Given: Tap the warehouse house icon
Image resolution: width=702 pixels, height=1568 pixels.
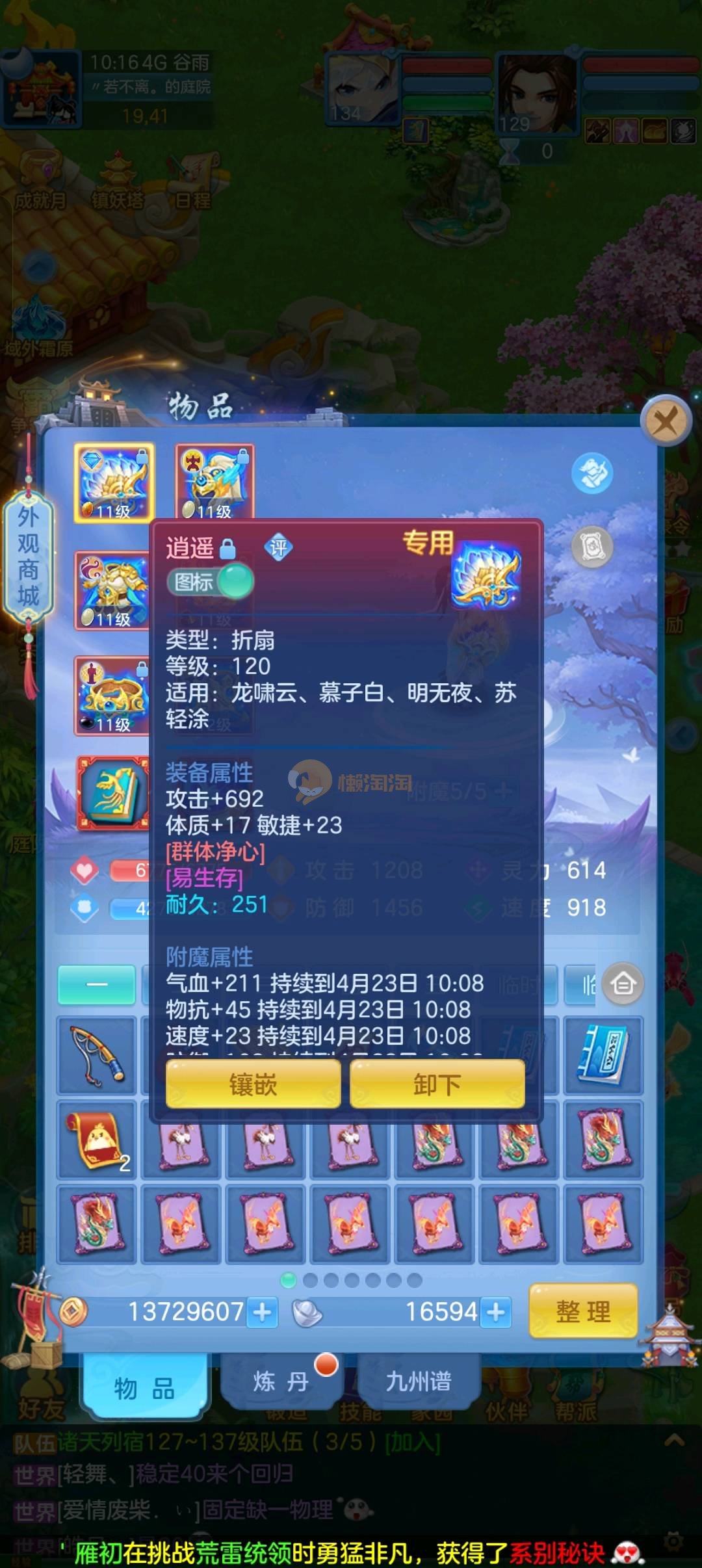Looking at the screenshot, I should click(623, 984).
